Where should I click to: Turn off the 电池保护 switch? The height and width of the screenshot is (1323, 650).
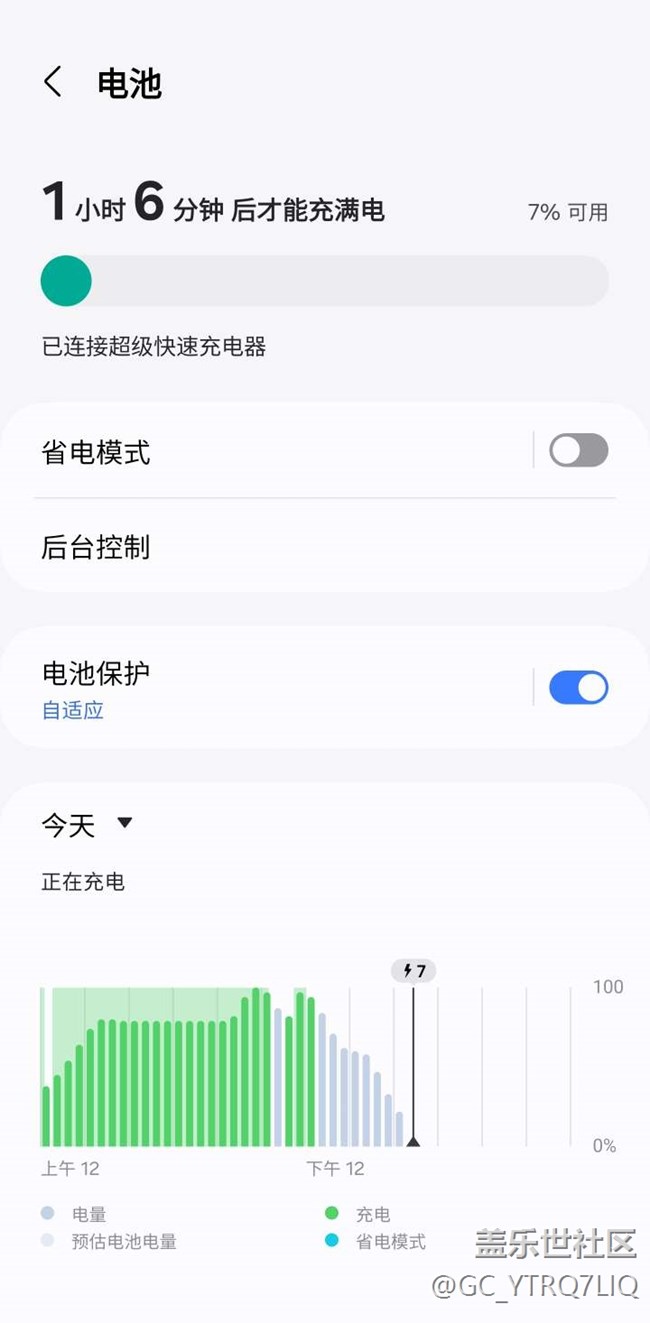pos(578,688)
